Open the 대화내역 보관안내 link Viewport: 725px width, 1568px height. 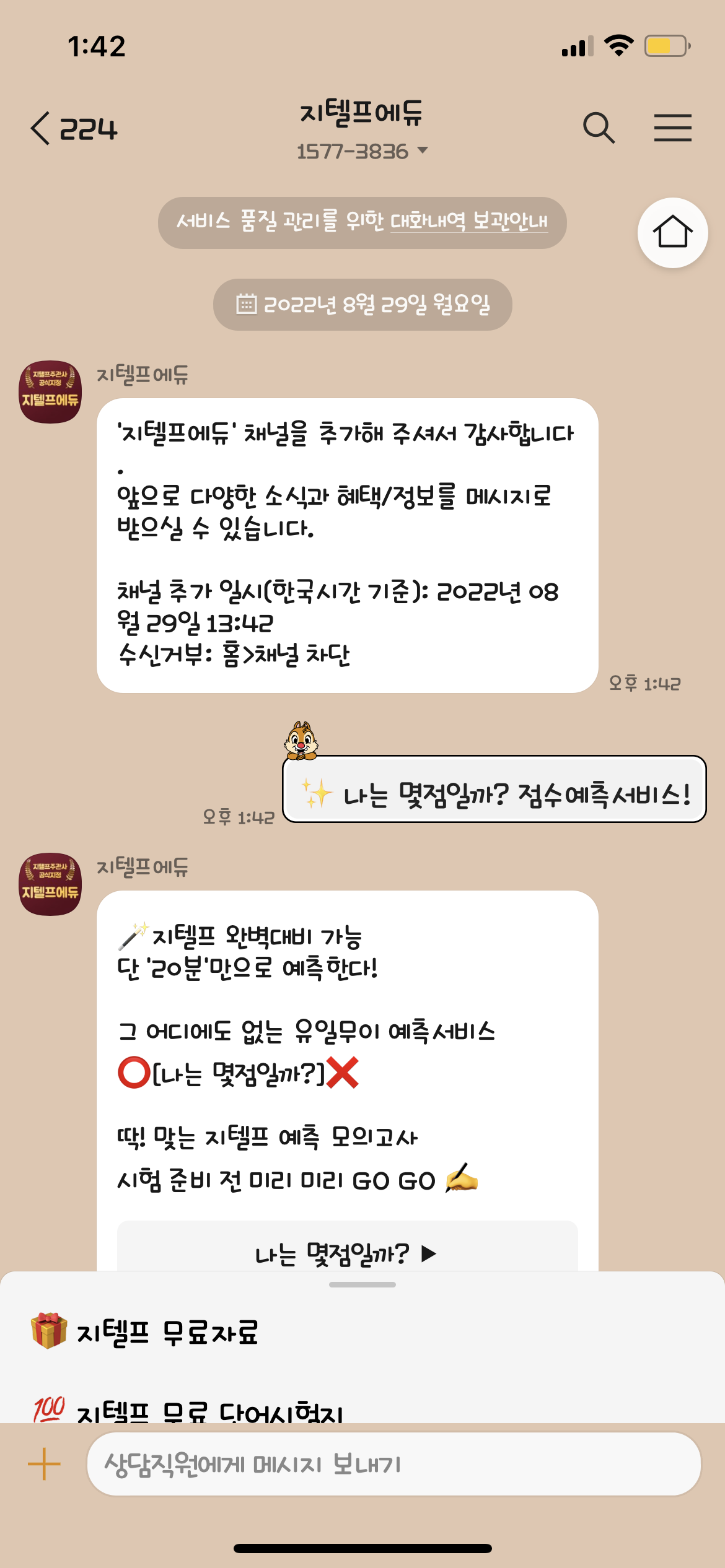pos(469,222)
